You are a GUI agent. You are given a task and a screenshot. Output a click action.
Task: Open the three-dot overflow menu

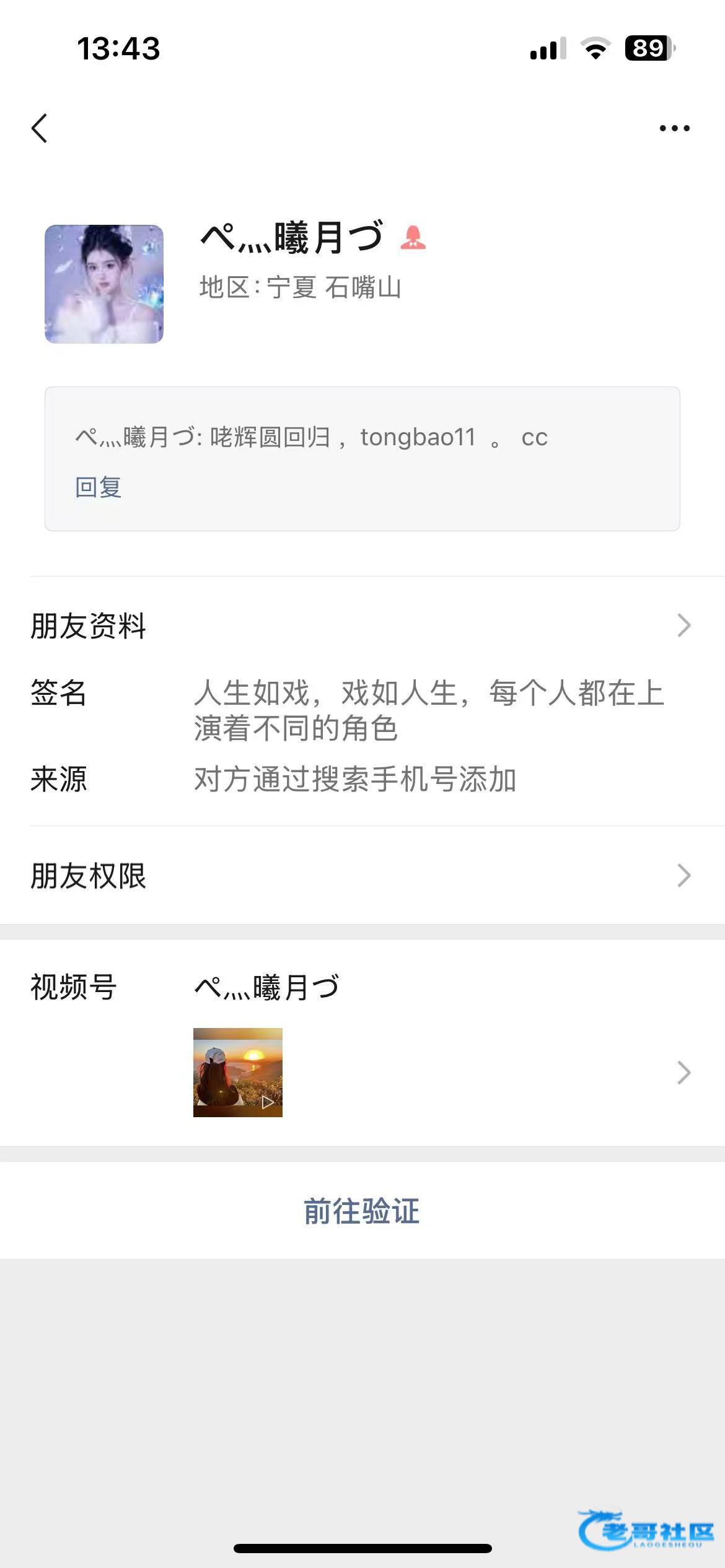pyautogui.click(x=674, y=129)
